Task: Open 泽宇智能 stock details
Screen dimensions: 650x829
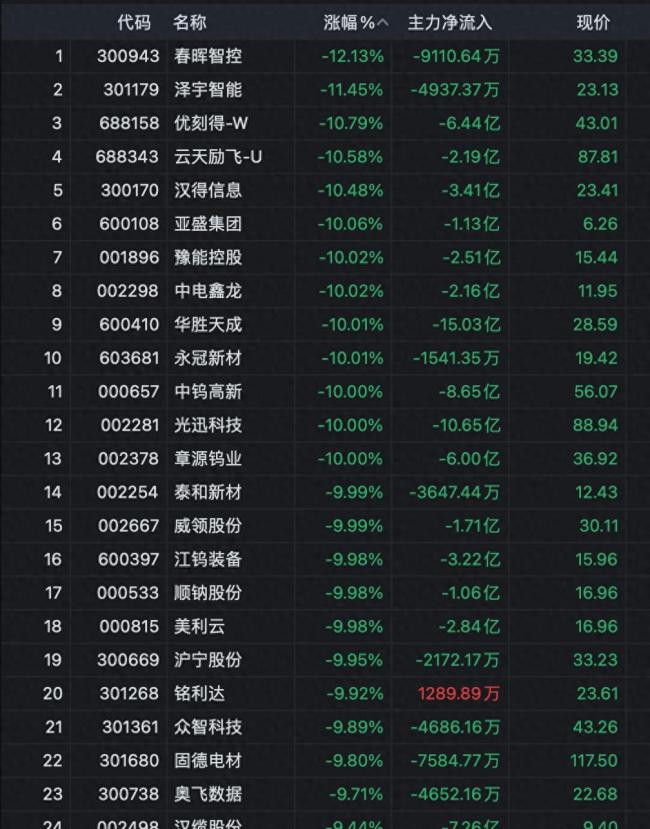Action: (x=208, y=90)
